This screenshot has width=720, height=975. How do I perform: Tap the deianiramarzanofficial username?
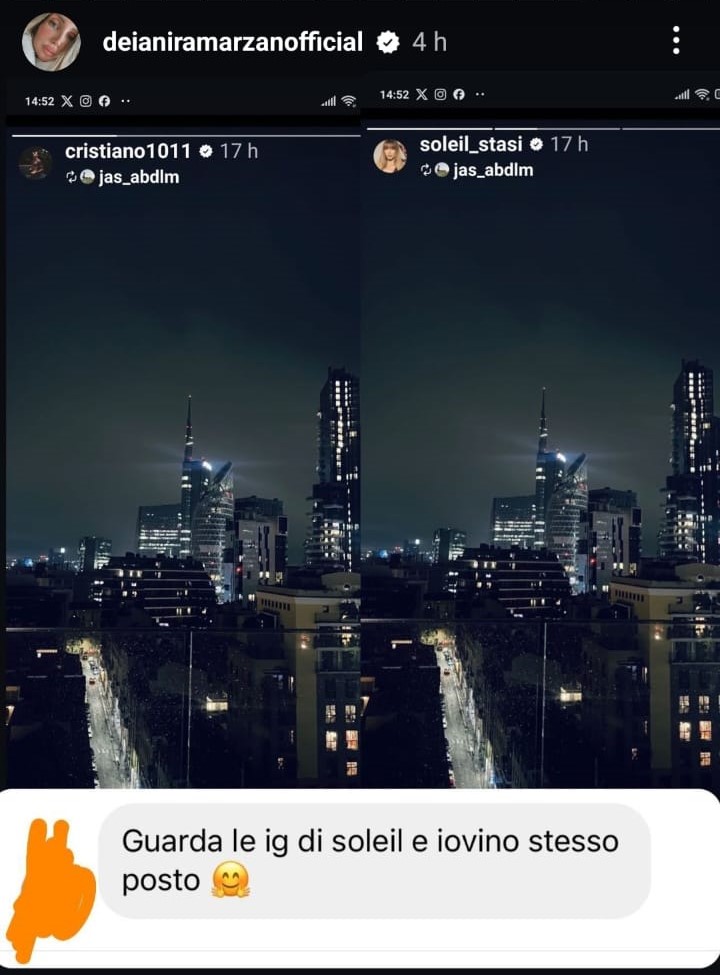point(232,42)
